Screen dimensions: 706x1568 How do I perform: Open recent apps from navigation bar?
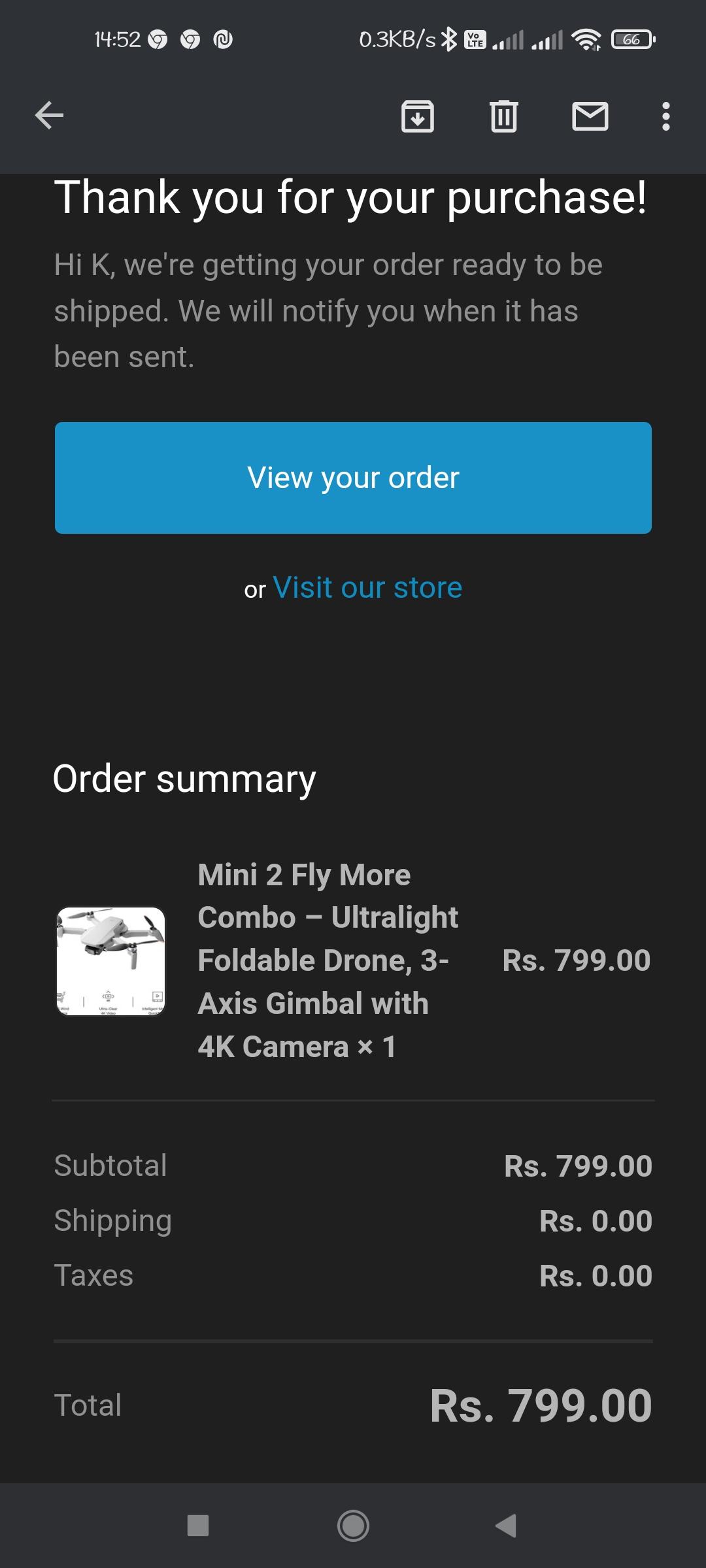point(198,1526)
